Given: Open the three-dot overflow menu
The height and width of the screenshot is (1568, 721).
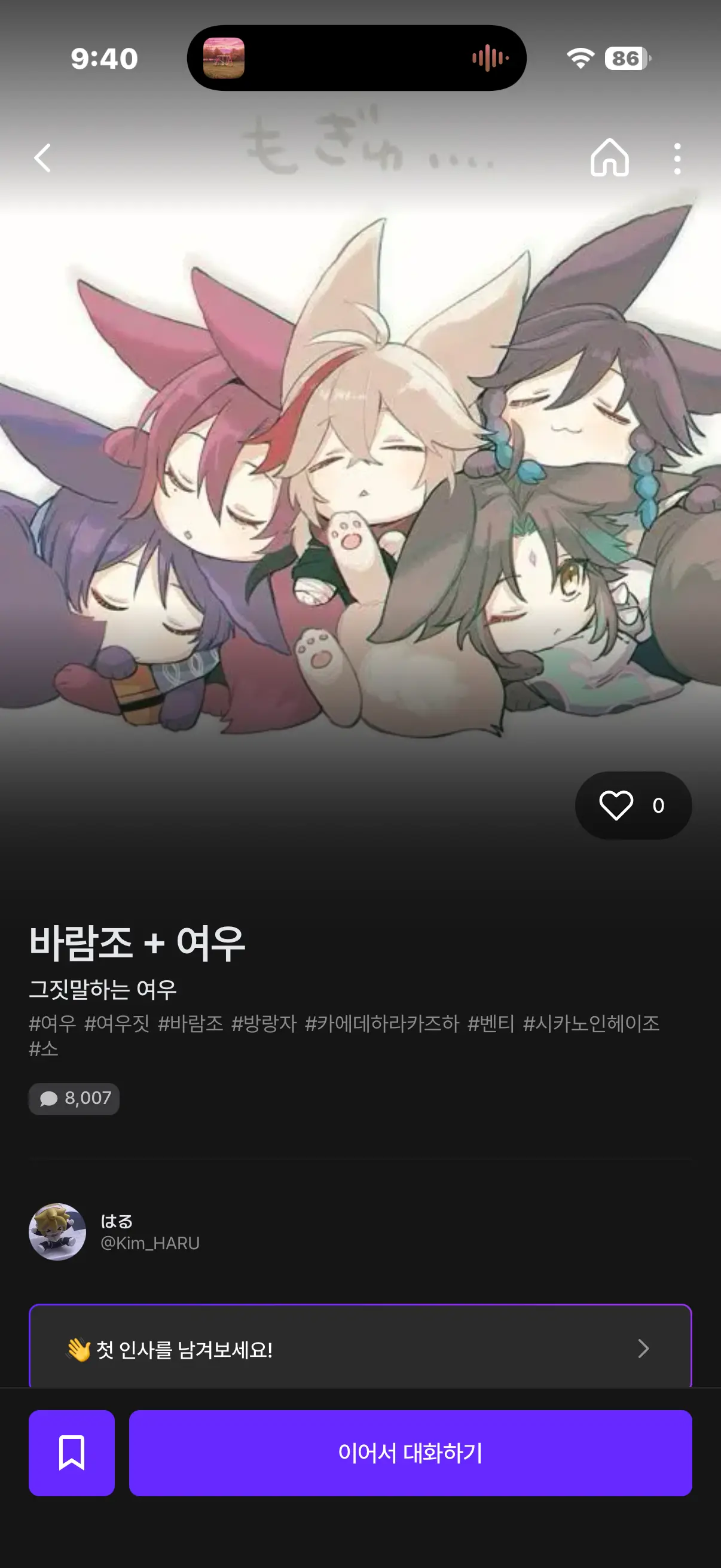Looking at the screenshot, I should point(677,159).
